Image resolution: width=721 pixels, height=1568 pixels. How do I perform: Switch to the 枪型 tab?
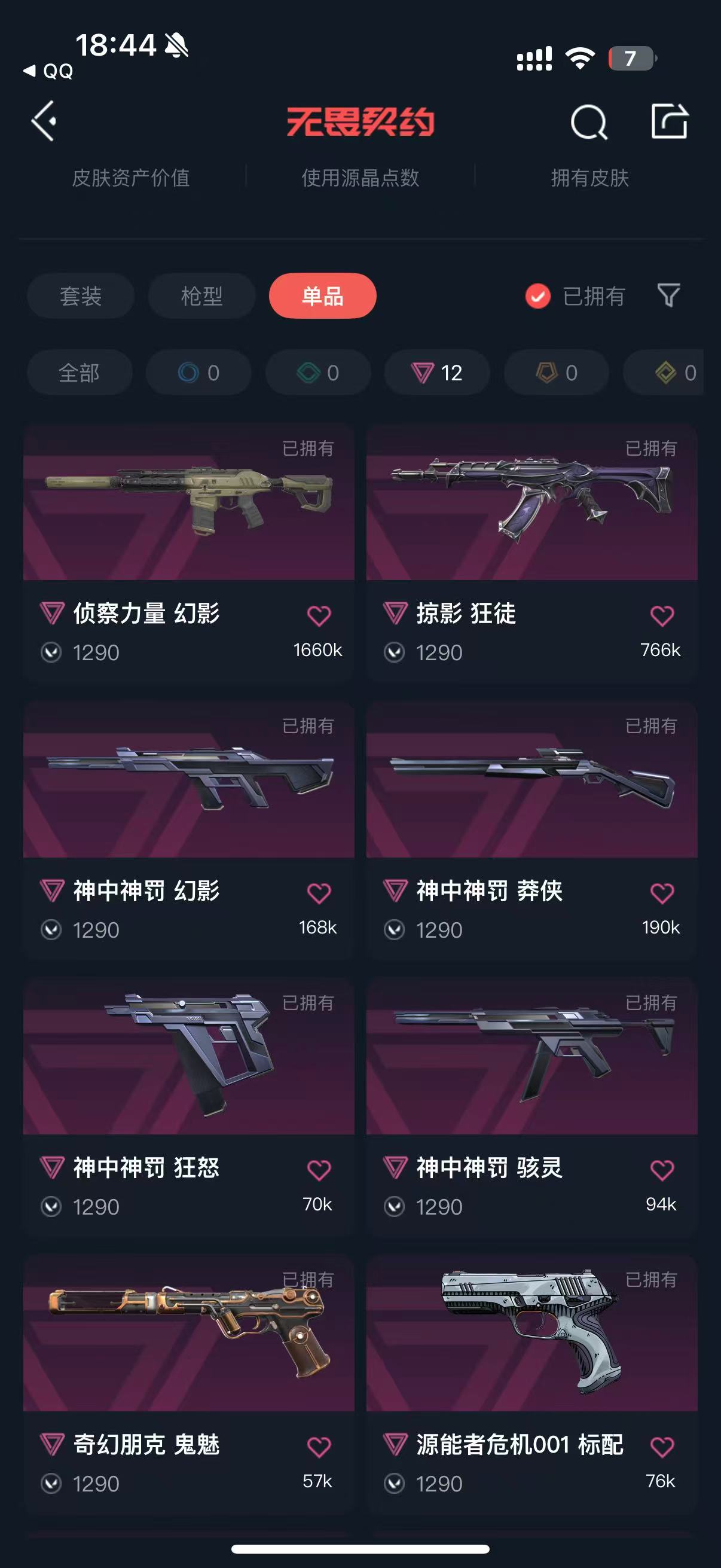201,296
